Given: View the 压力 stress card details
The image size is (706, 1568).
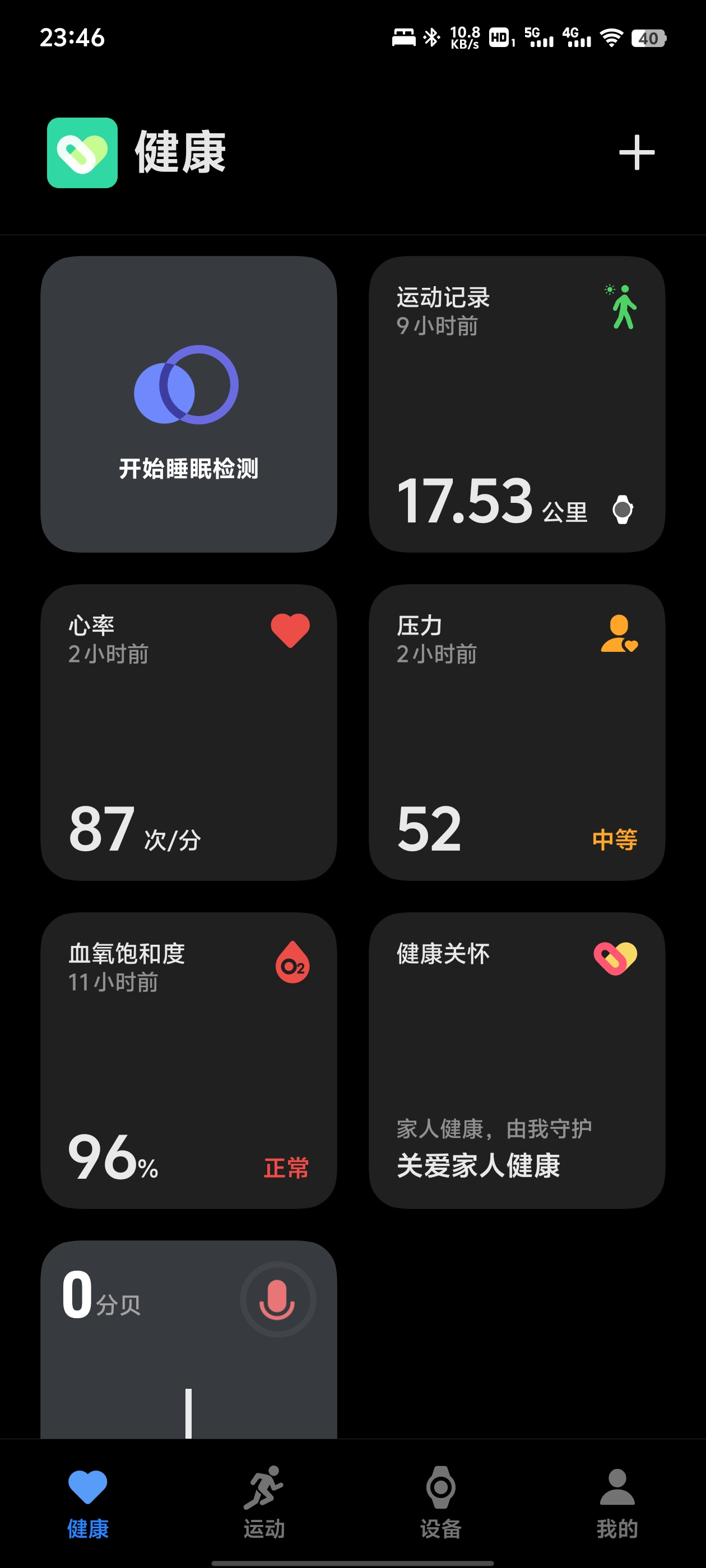Looking at the screenshot, I should 517,732.
